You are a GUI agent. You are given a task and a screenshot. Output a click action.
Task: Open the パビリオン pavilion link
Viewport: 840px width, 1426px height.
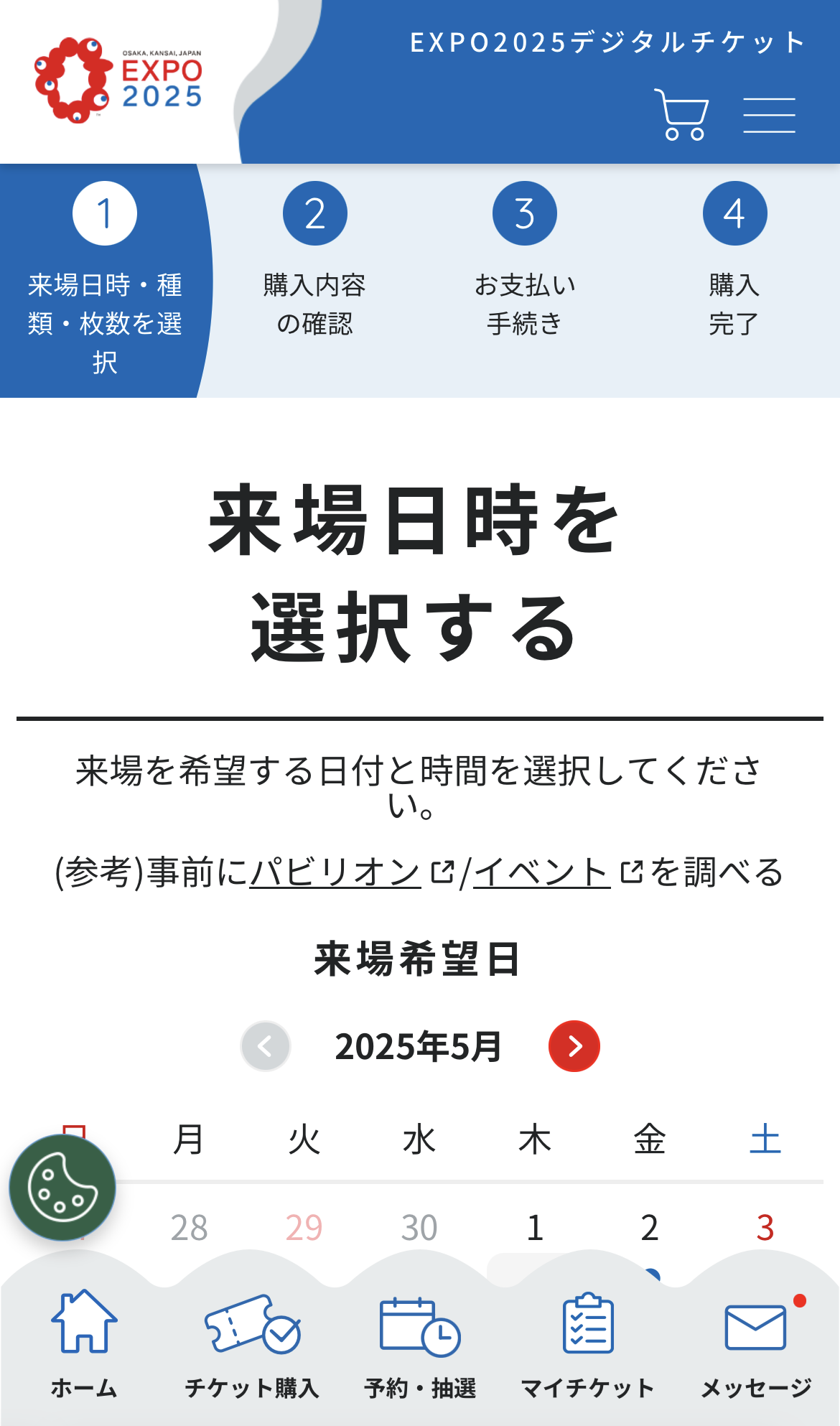click(x=335, y=872)
